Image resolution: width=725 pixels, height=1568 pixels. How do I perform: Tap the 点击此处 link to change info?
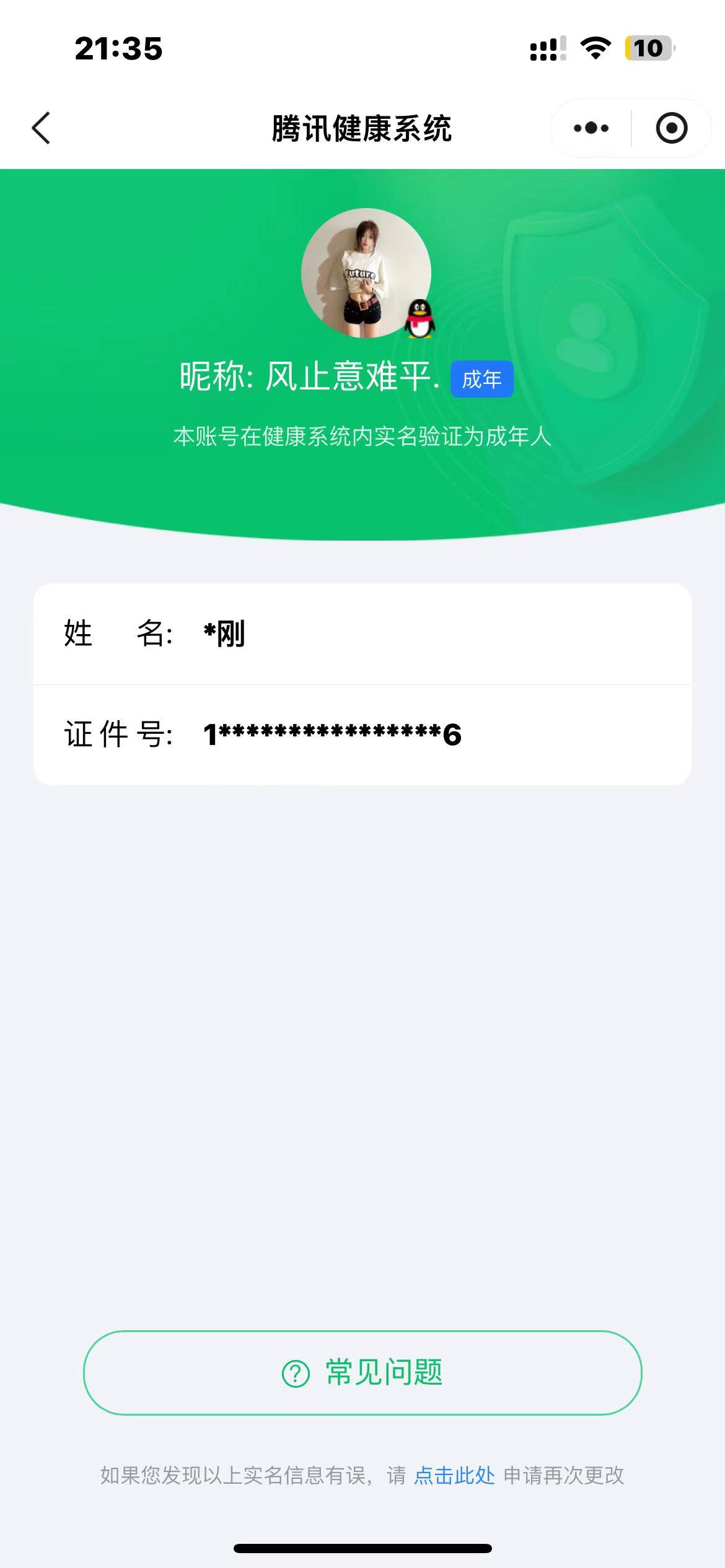(x=454, y=1476)
